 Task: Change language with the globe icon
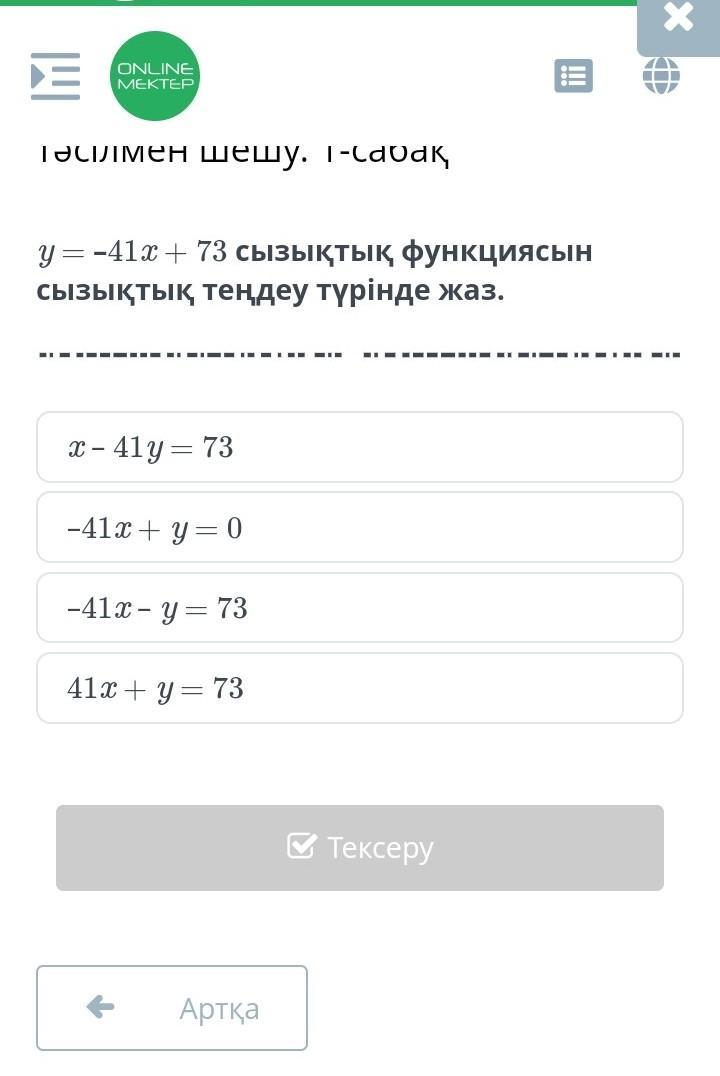pyautogui.click(x=661, y=75)
